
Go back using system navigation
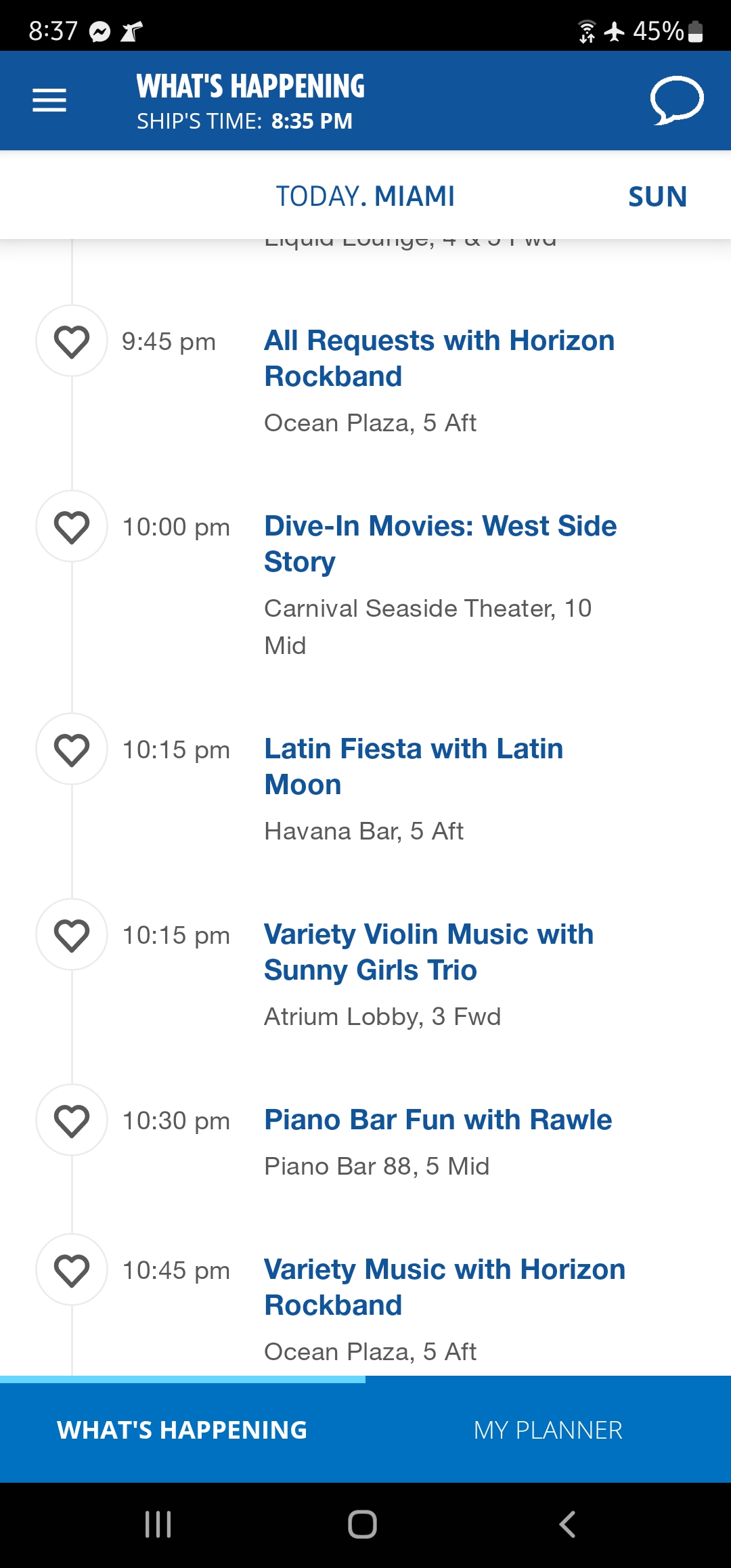pyautogui.click(x=567, y=1525)
